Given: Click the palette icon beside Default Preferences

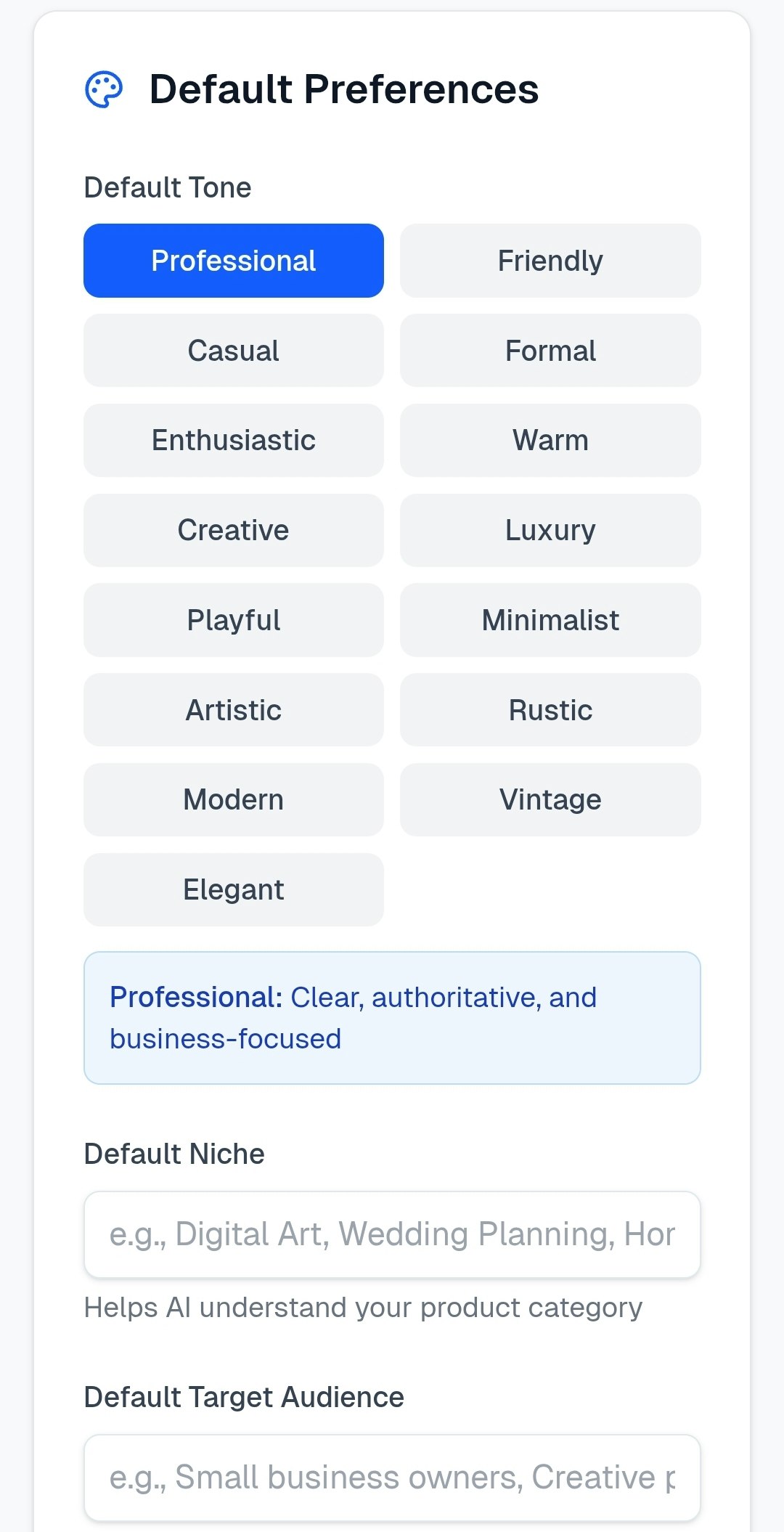Looking at the screenshot, I should click(x=106, y=89).
